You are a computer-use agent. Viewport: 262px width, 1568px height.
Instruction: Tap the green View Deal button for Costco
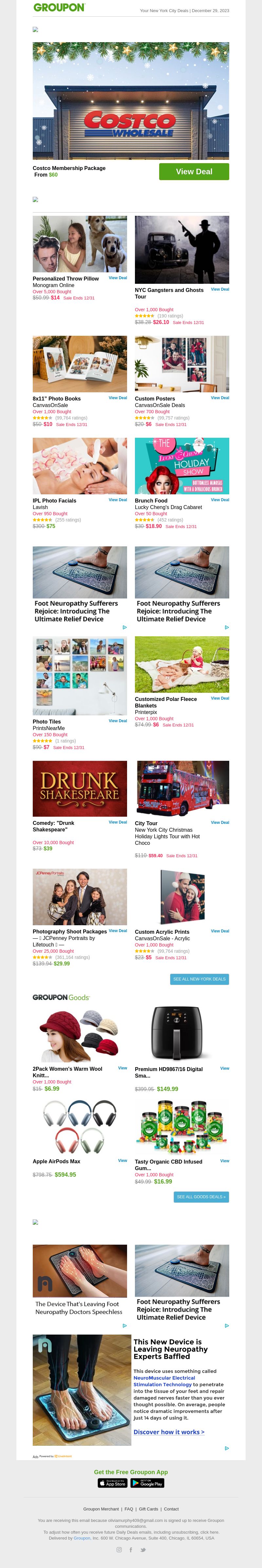194,172
